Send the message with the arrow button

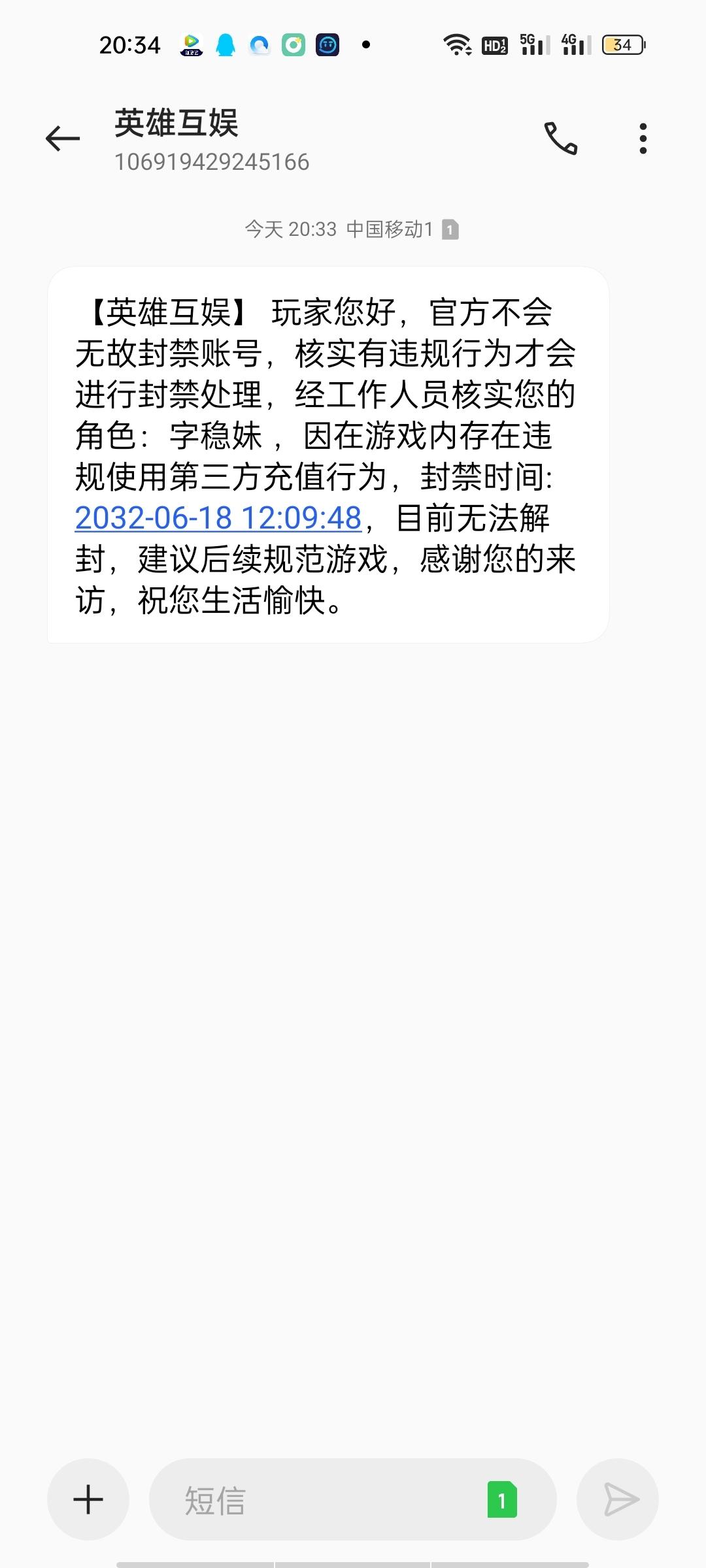coord(618,1499)
